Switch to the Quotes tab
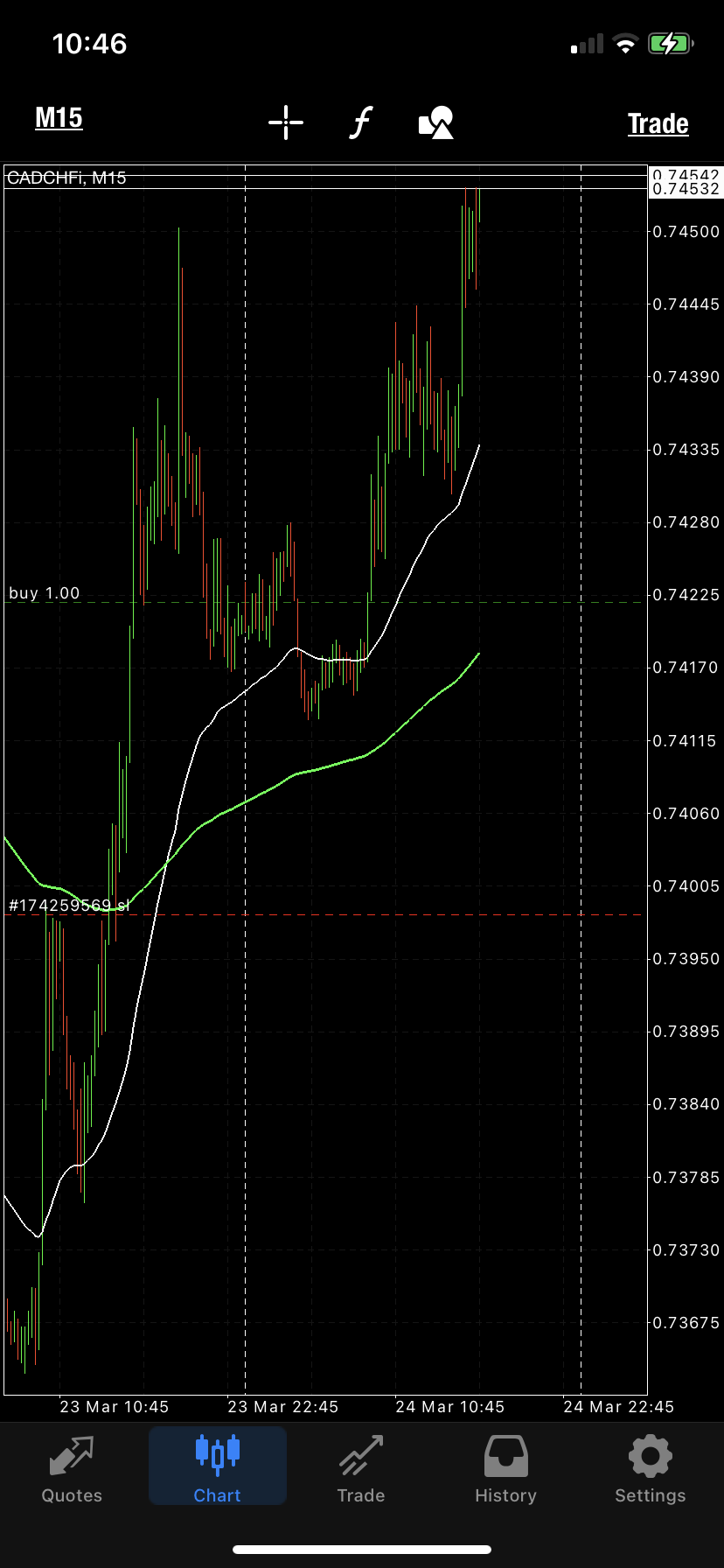This screenshot has width=724, height=1568. coord(72,1468)
